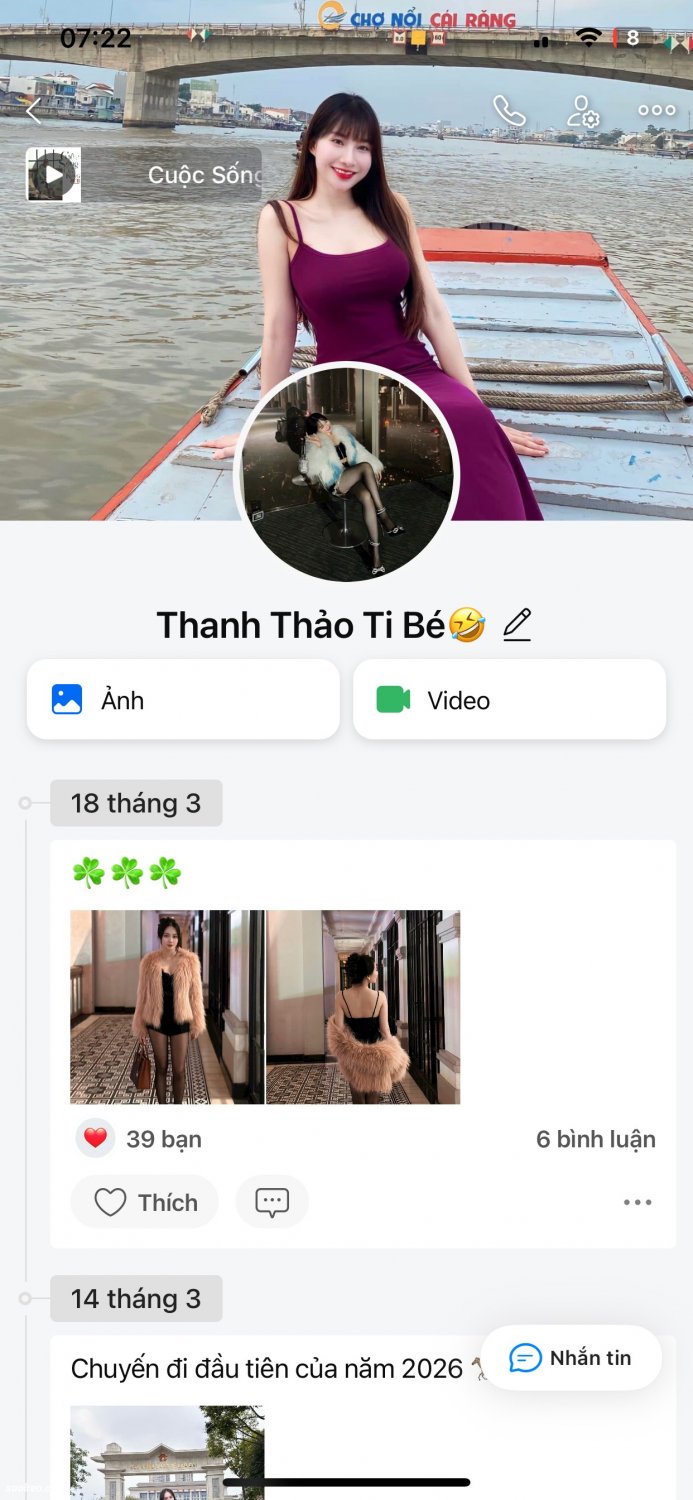
Task: View the second photo of the 18 tháng 3 post
Action: [363, 1007]
